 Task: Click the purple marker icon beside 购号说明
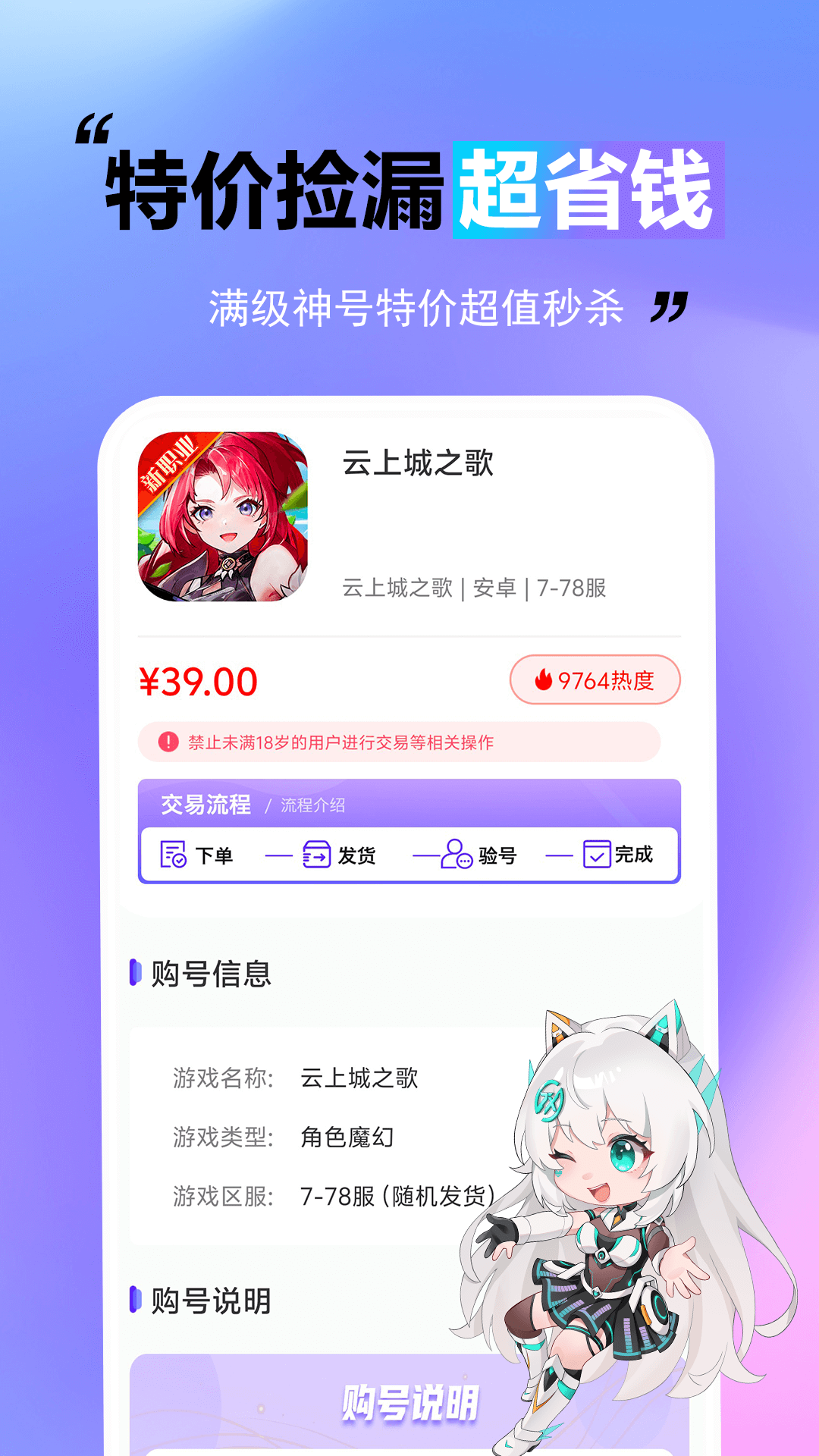136,1298
